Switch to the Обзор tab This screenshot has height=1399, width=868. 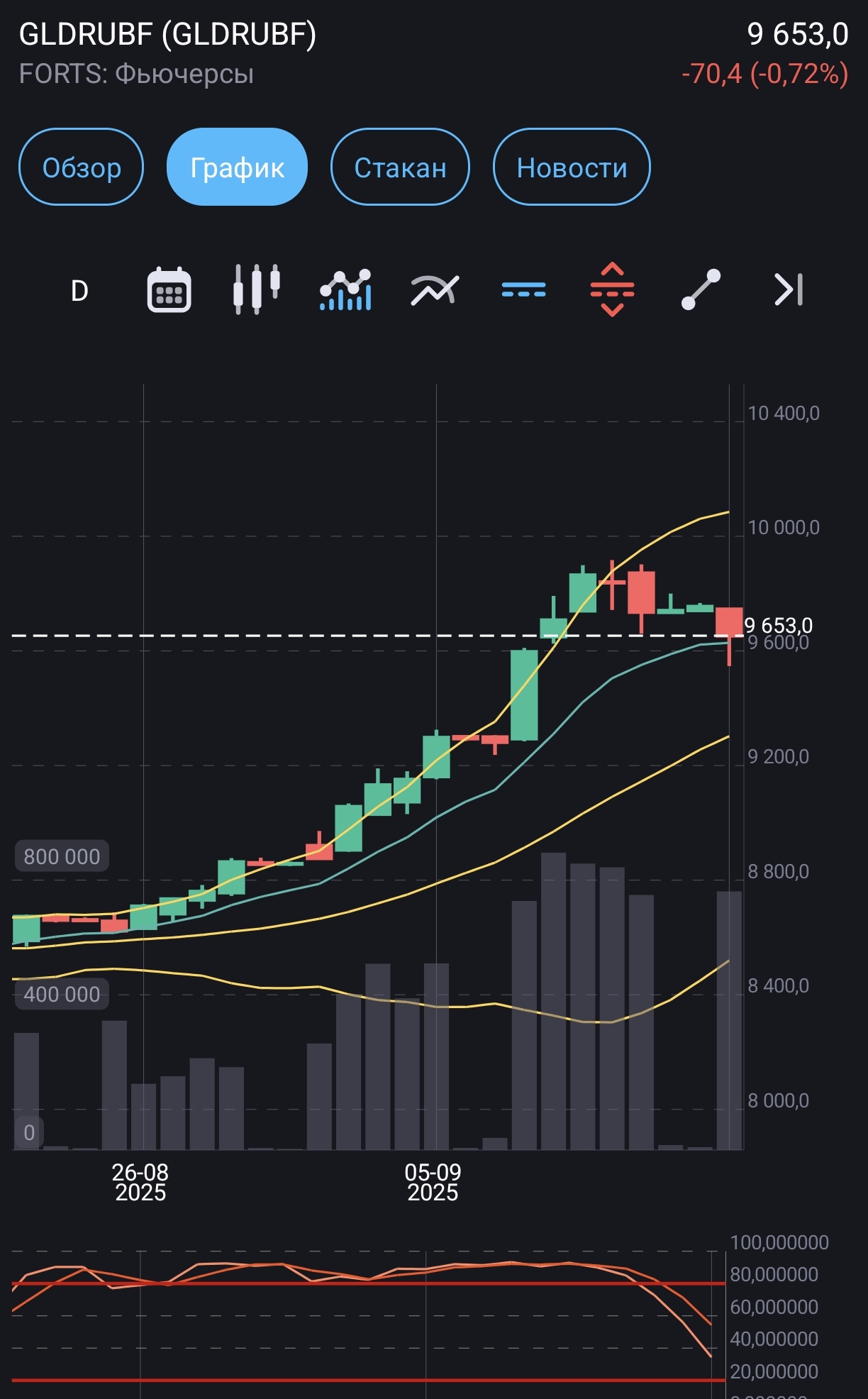click(81, 167)
